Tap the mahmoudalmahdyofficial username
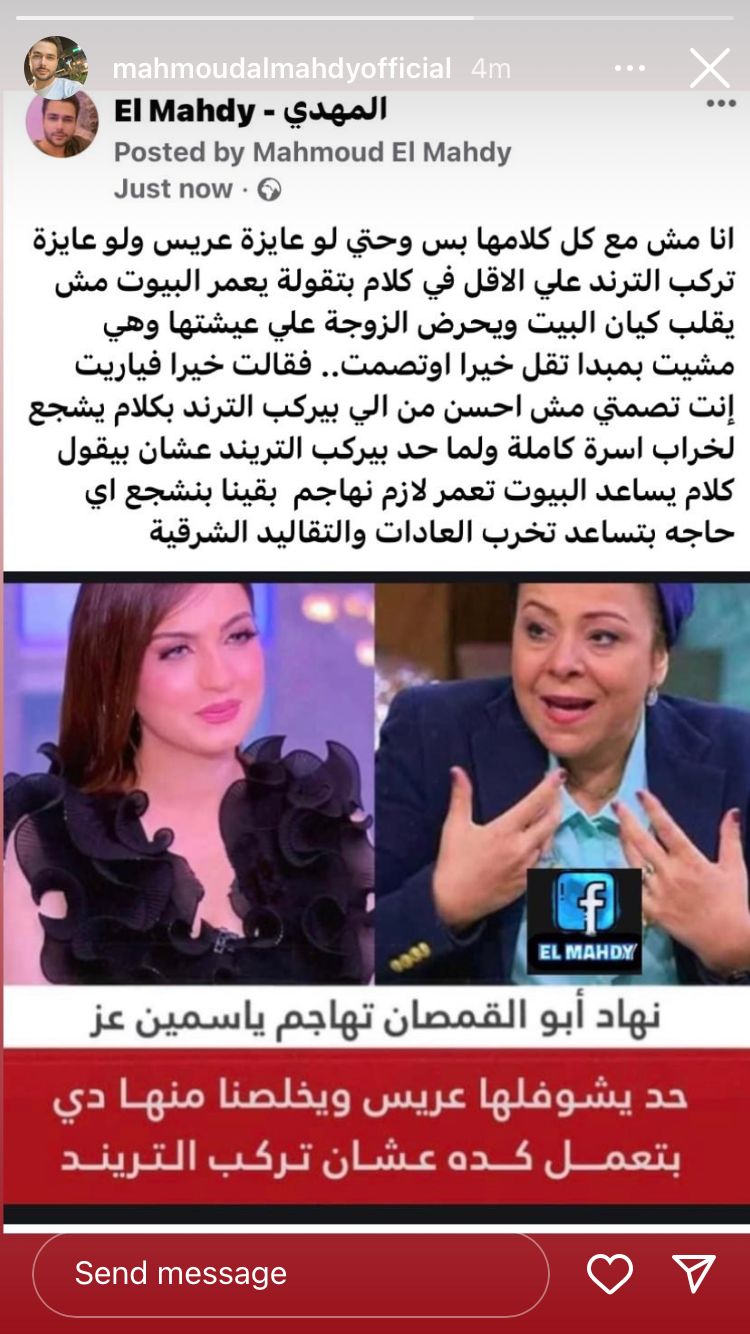750x1334 pixels. coord(282,69)
